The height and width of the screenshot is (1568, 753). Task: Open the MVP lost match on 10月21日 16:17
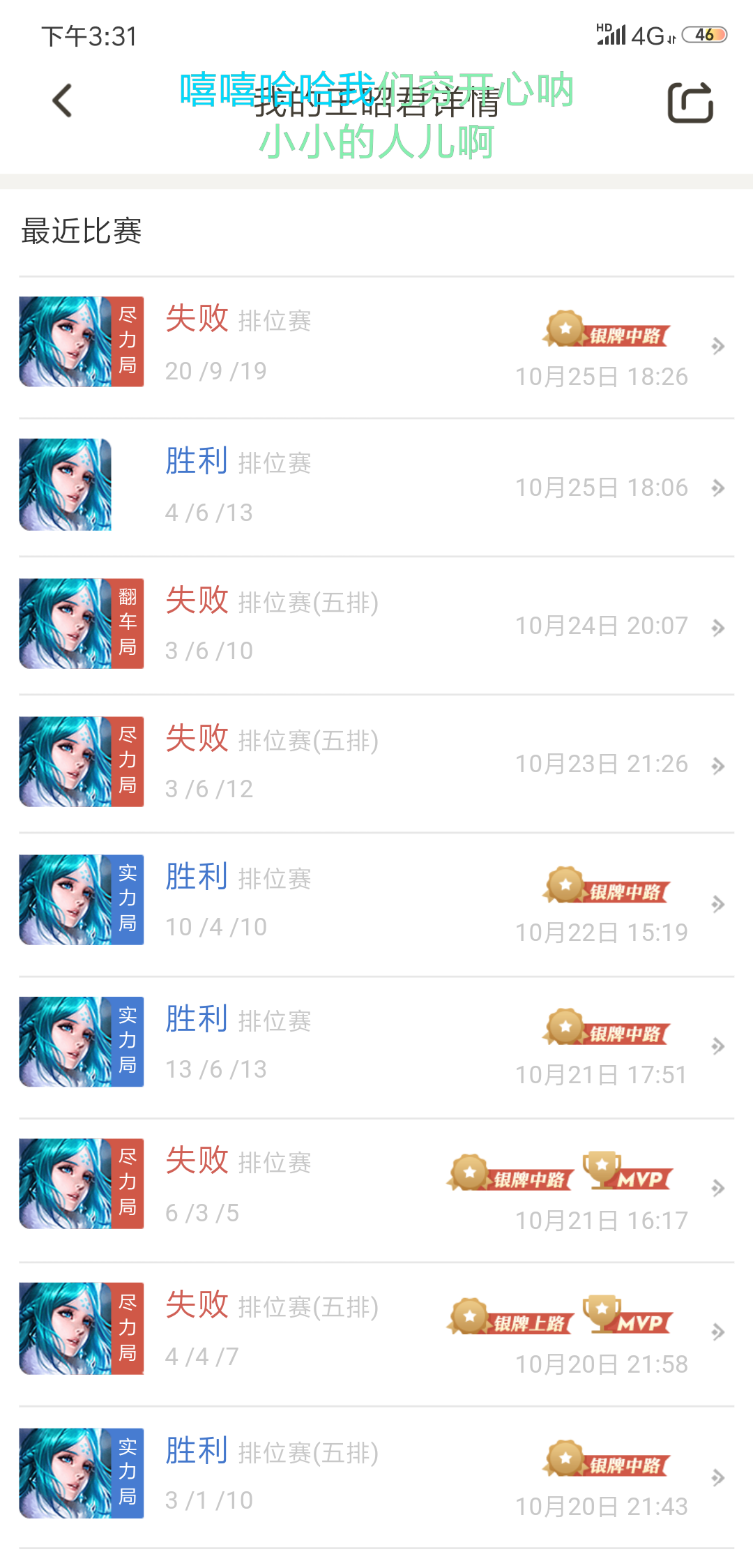click(376, 1191)
